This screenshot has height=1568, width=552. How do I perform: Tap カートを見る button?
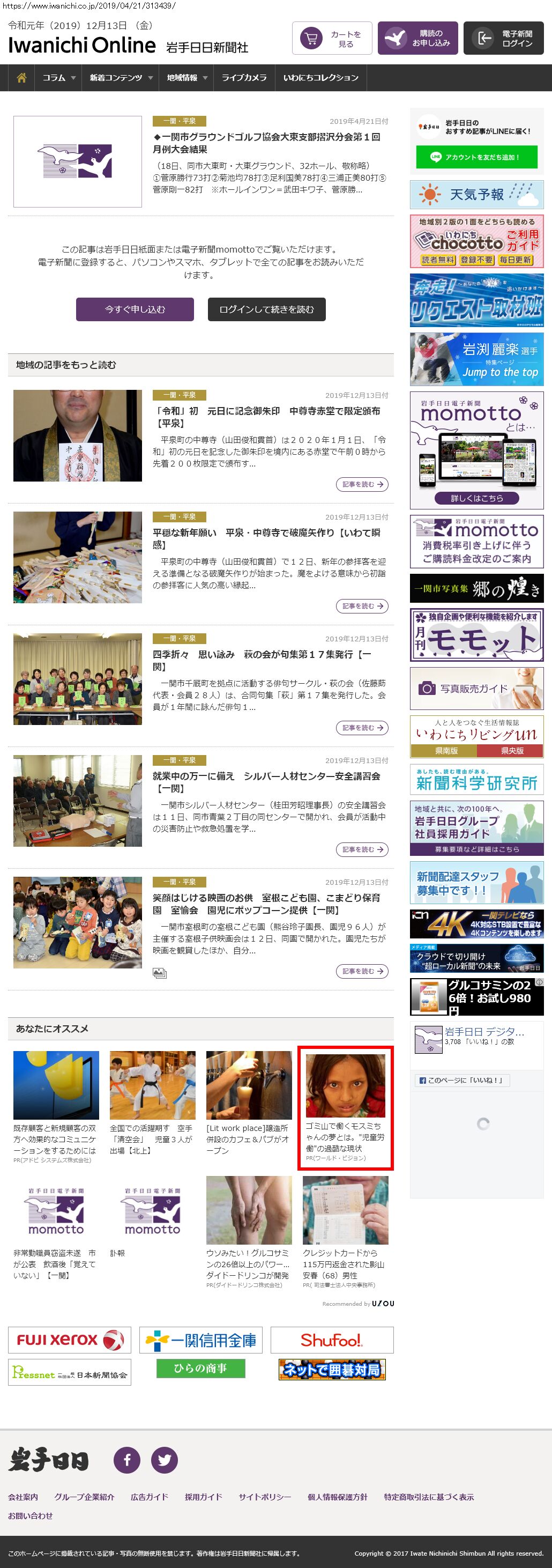332,39
